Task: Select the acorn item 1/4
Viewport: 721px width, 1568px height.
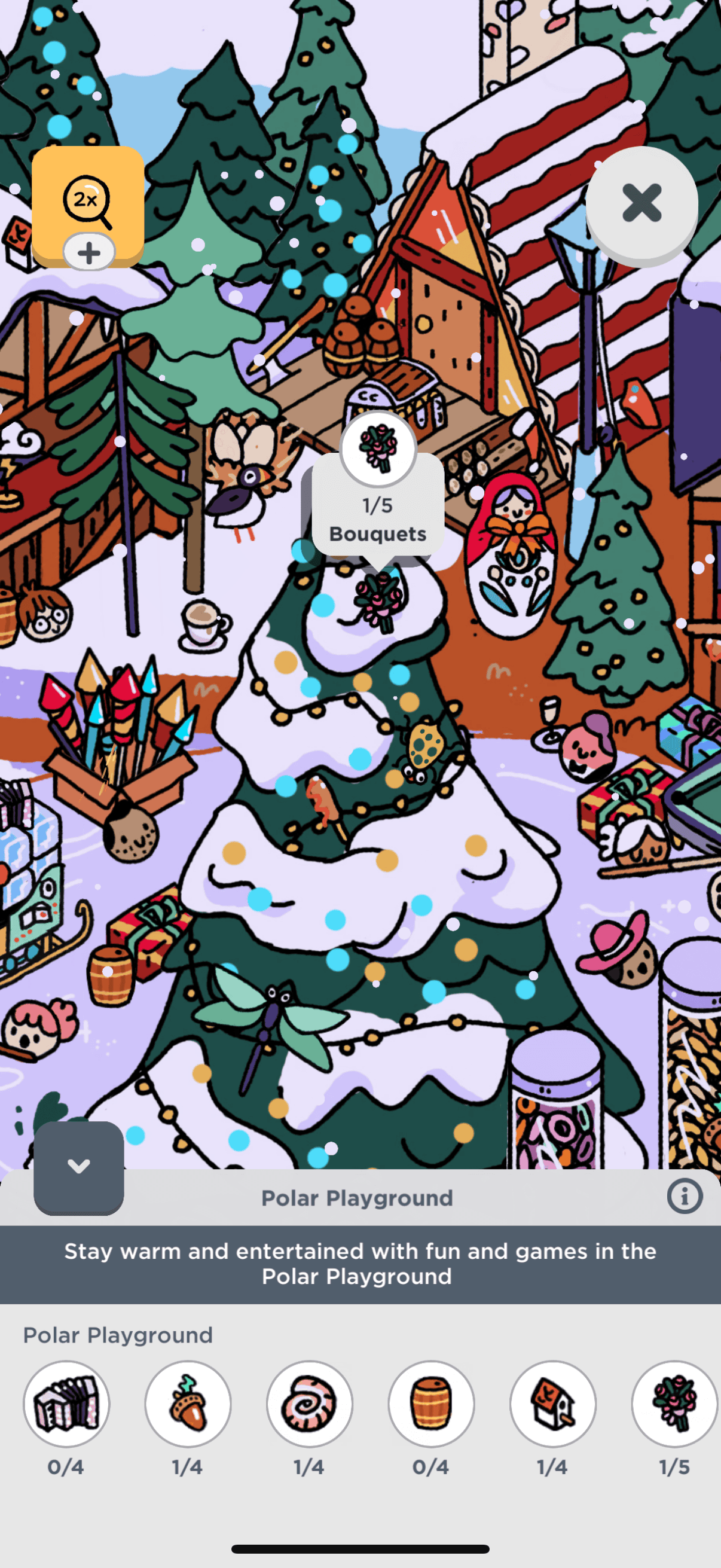Action: [x=188, y=1403]
